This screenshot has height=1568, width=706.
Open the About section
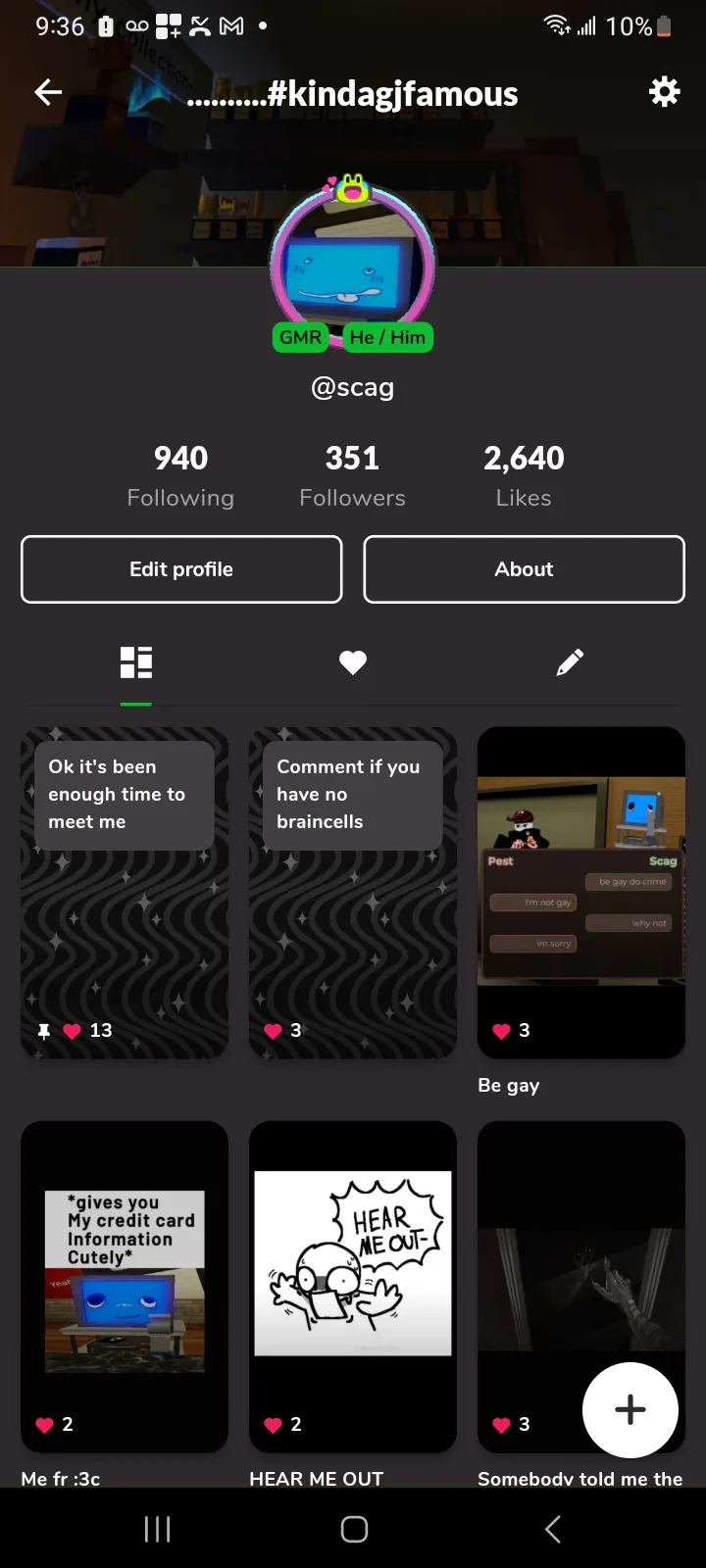[524, 569]
